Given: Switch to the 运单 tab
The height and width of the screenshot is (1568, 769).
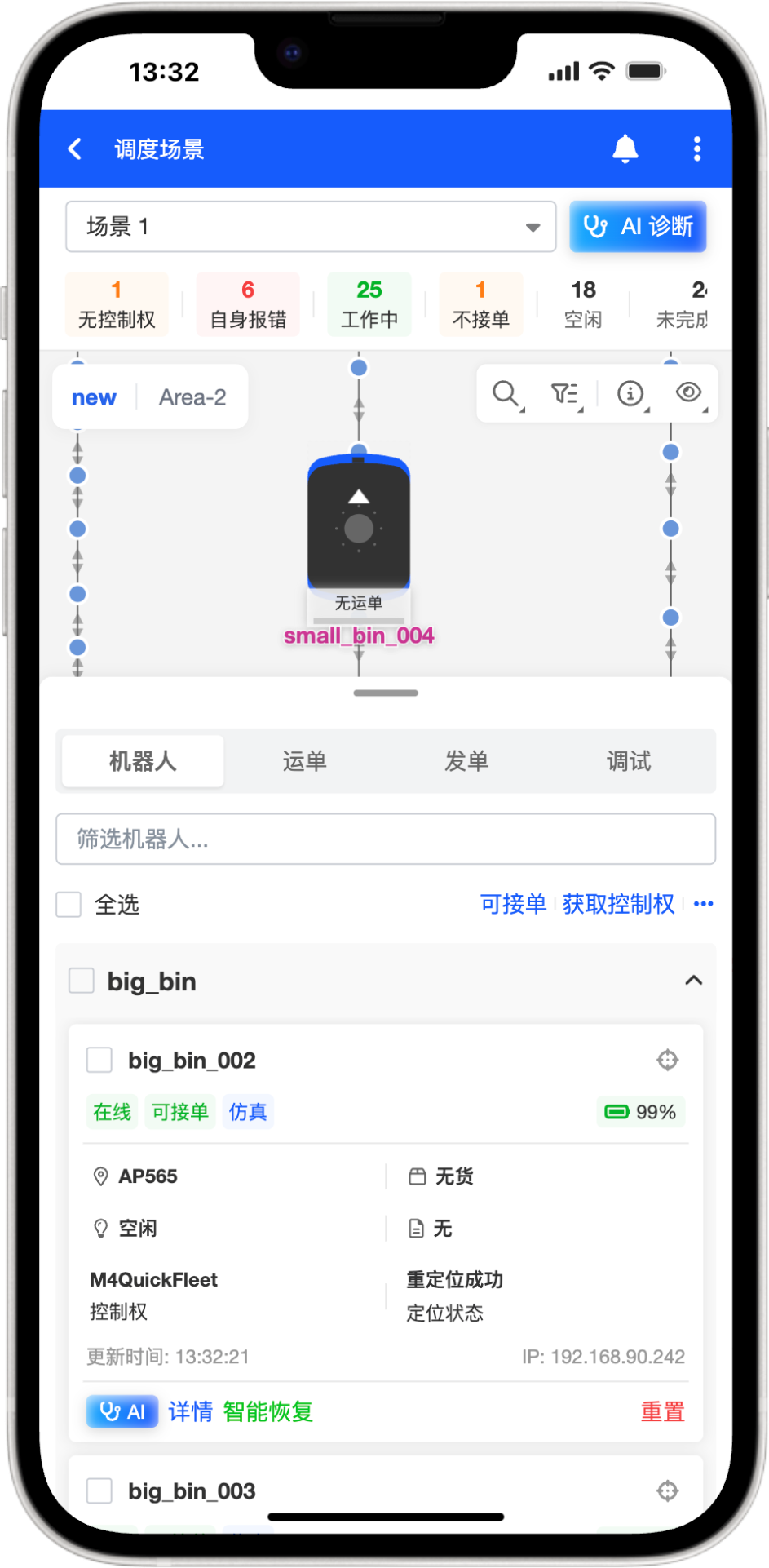Looking at the screenshot, I should point(304,761).
